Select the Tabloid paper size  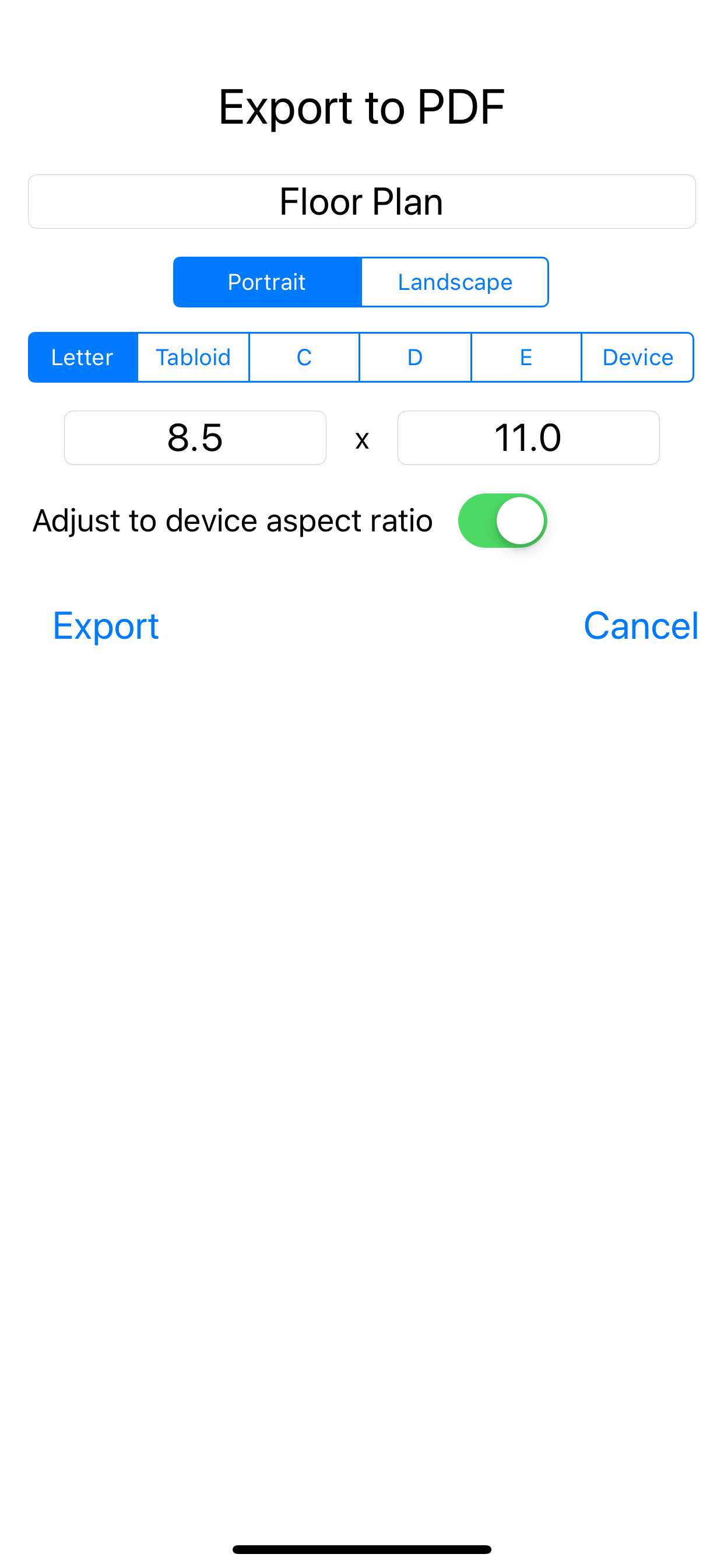coord(193,358)
